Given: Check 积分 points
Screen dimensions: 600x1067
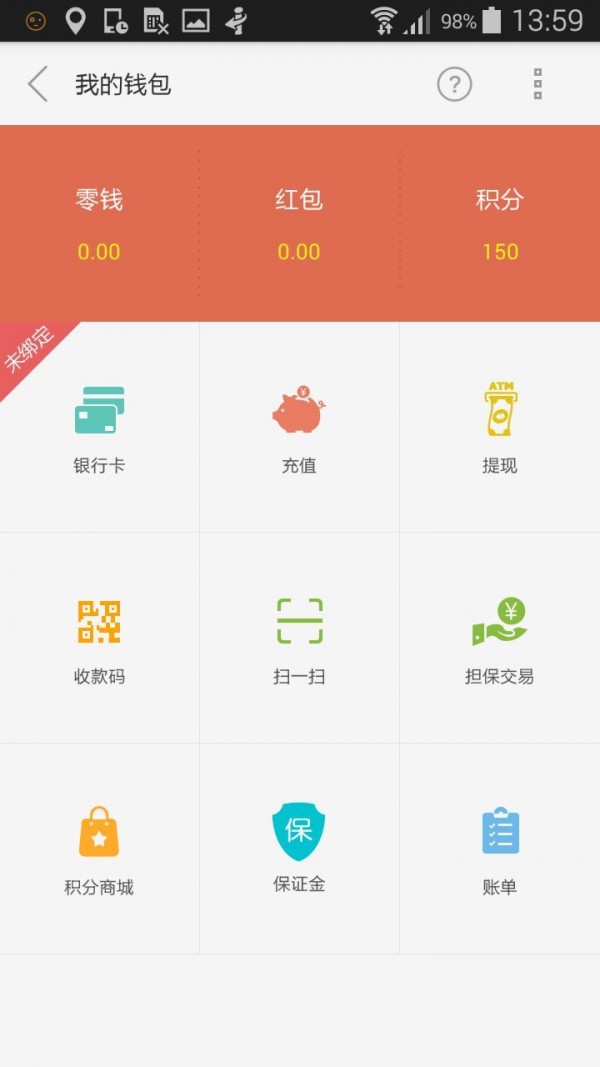Looking at the screenshot, I should [499, 224].
